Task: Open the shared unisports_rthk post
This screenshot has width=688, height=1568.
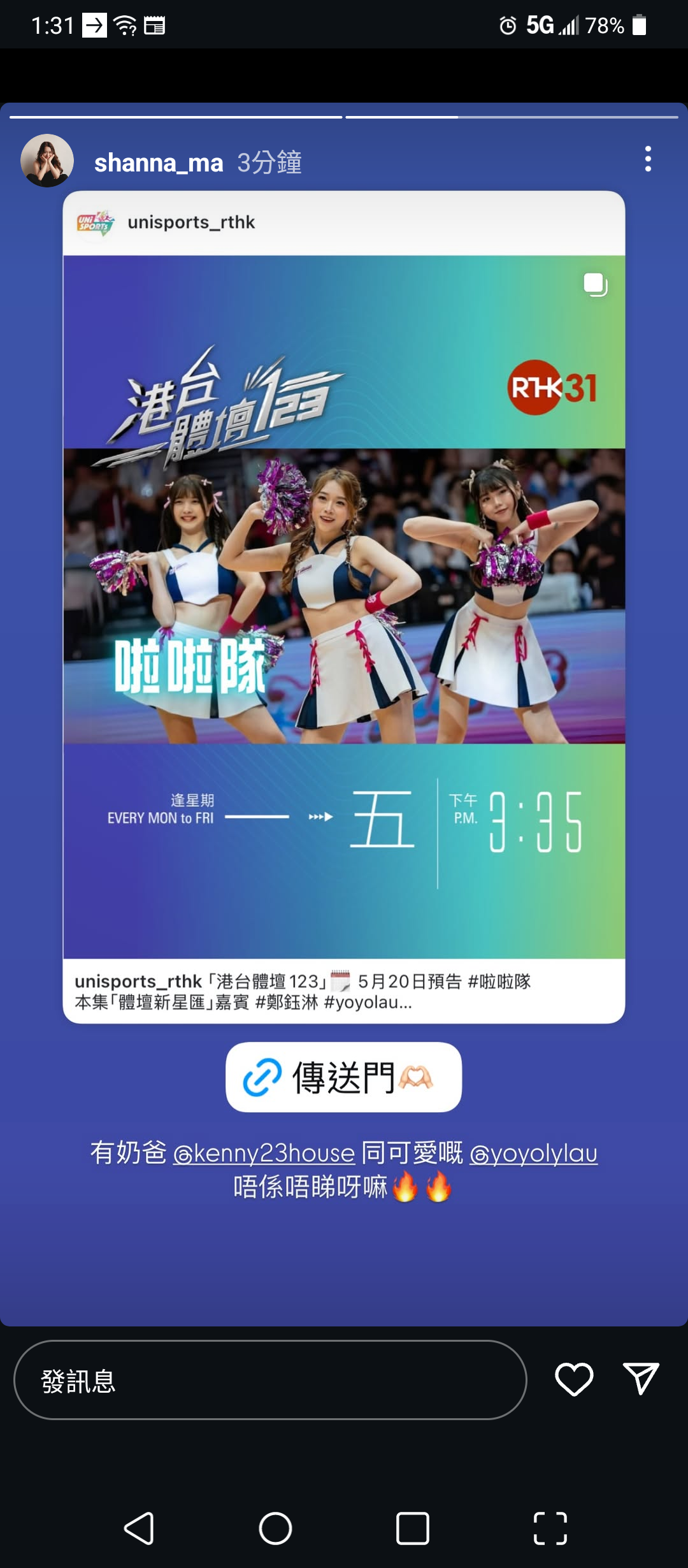Action: pos(344,606)
